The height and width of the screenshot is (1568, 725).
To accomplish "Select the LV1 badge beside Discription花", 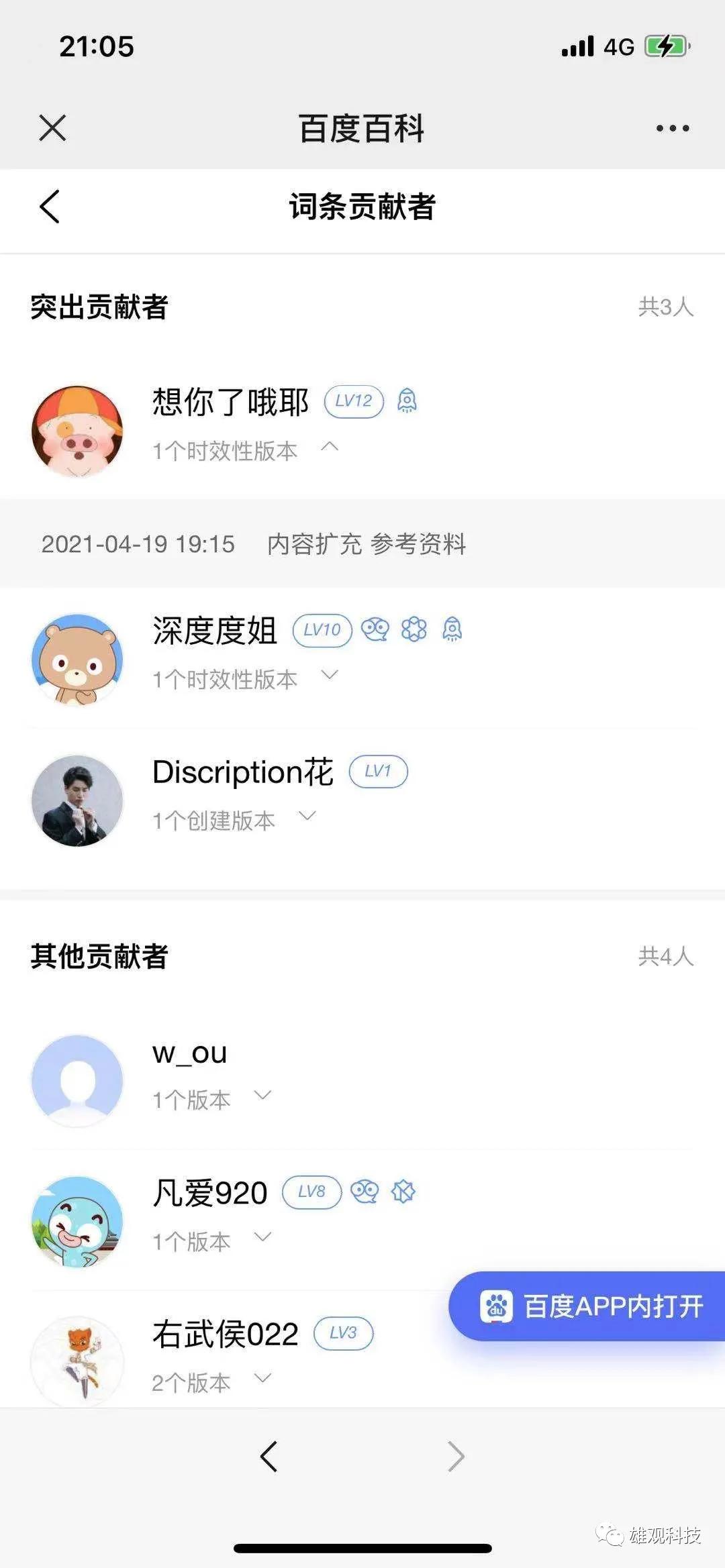I will click(x=378, y=772).
